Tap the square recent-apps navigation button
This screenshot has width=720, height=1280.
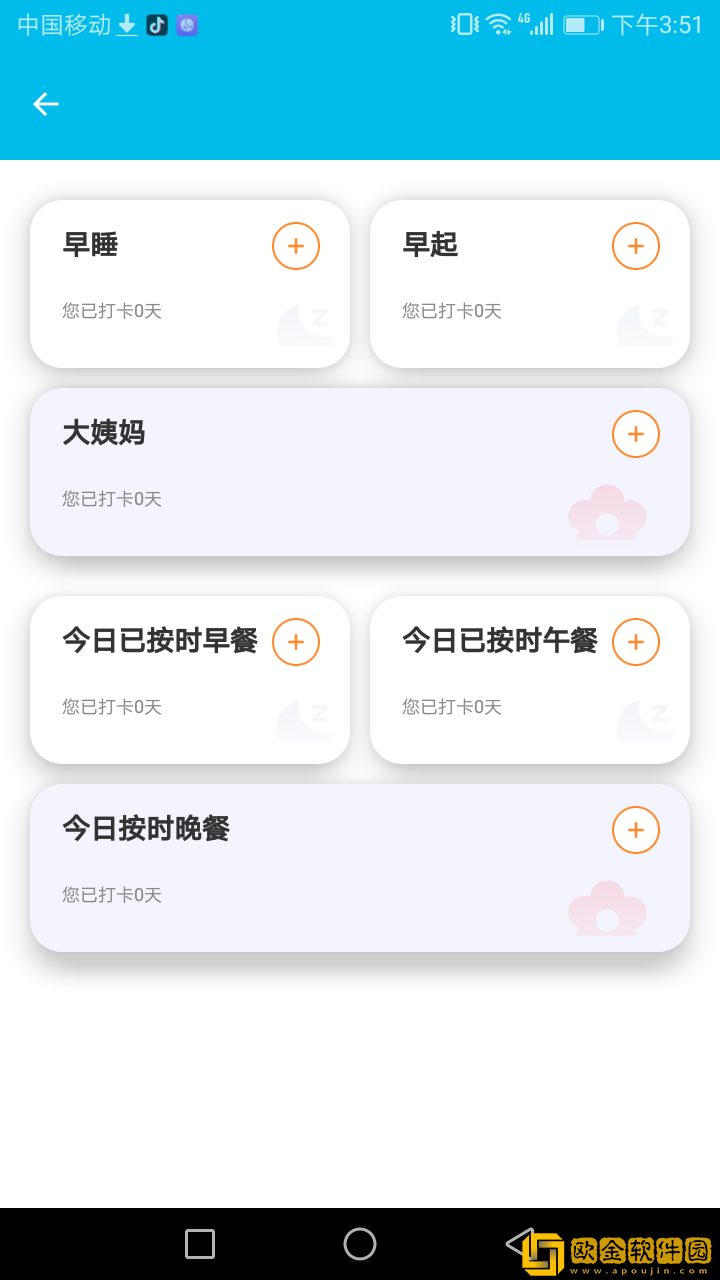[198, 1243]
